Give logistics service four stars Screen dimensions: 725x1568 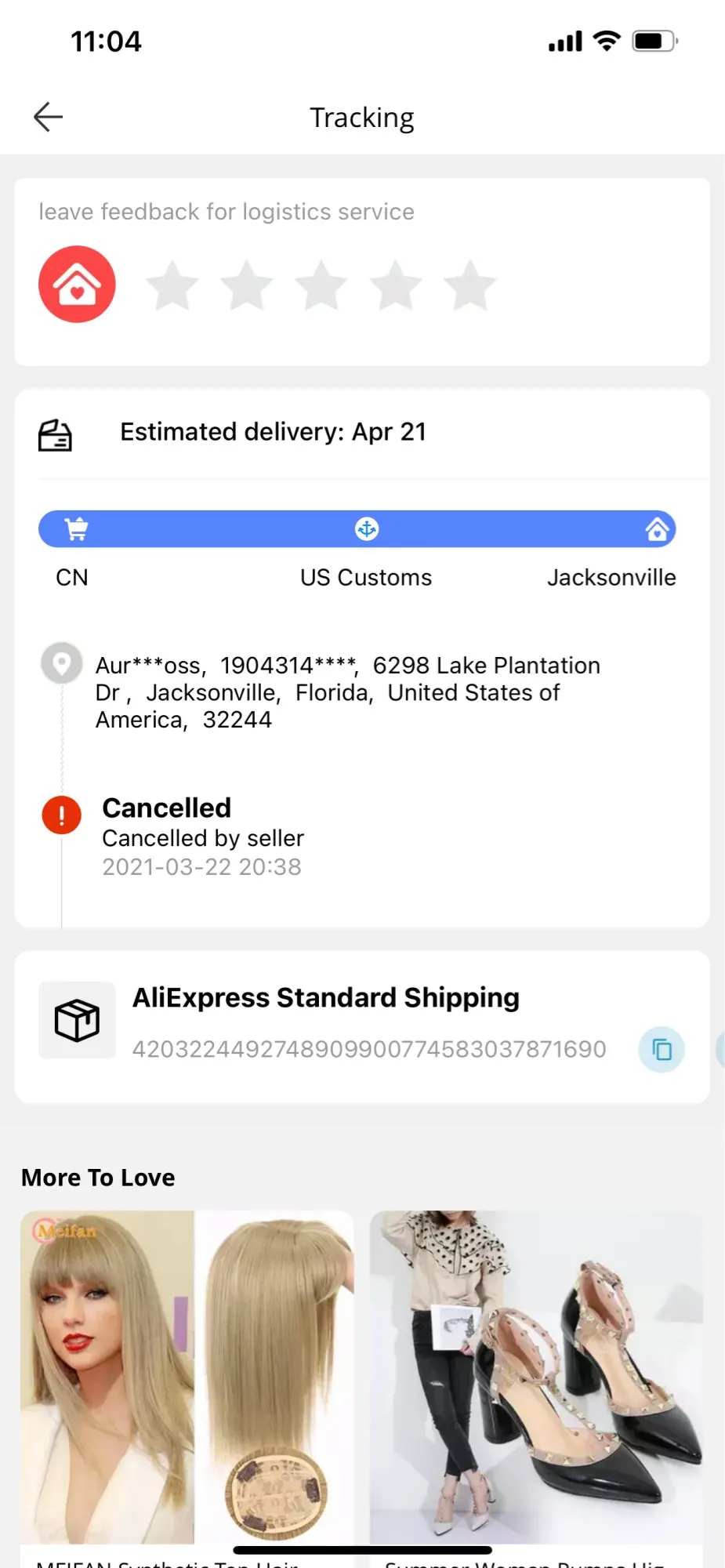click(x=396, y=285)
